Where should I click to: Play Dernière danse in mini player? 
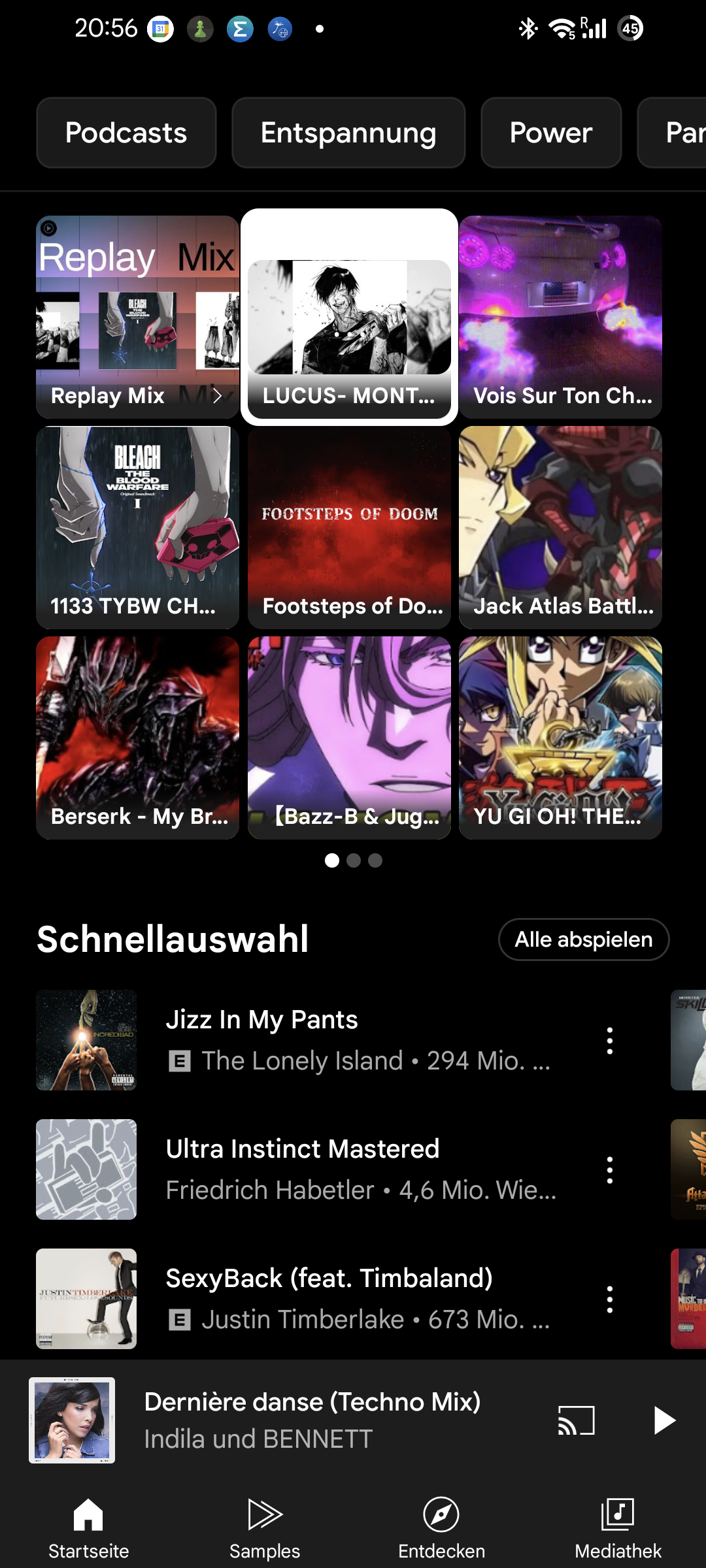[664, 1420]
